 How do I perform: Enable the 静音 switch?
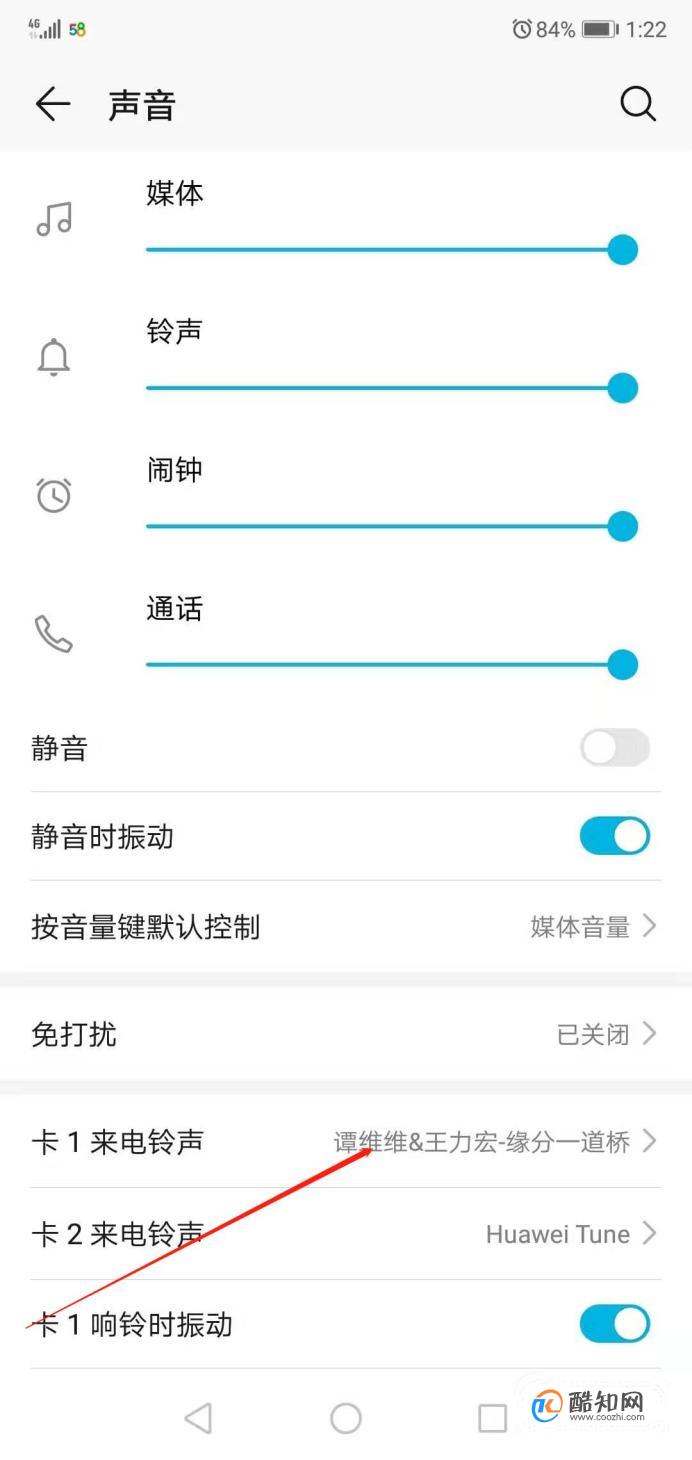[615, 748]
